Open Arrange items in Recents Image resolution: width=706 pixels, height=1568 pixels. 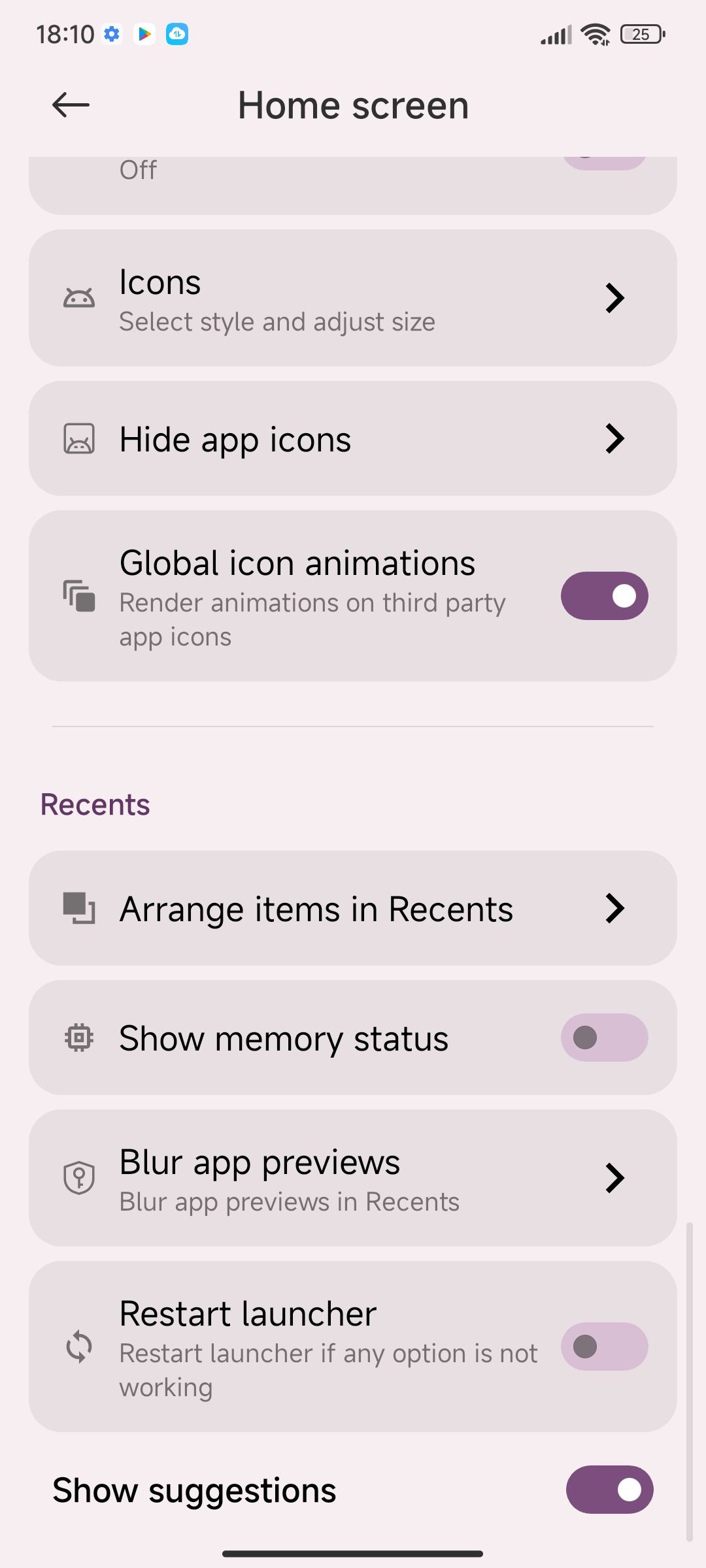[353, 909]
